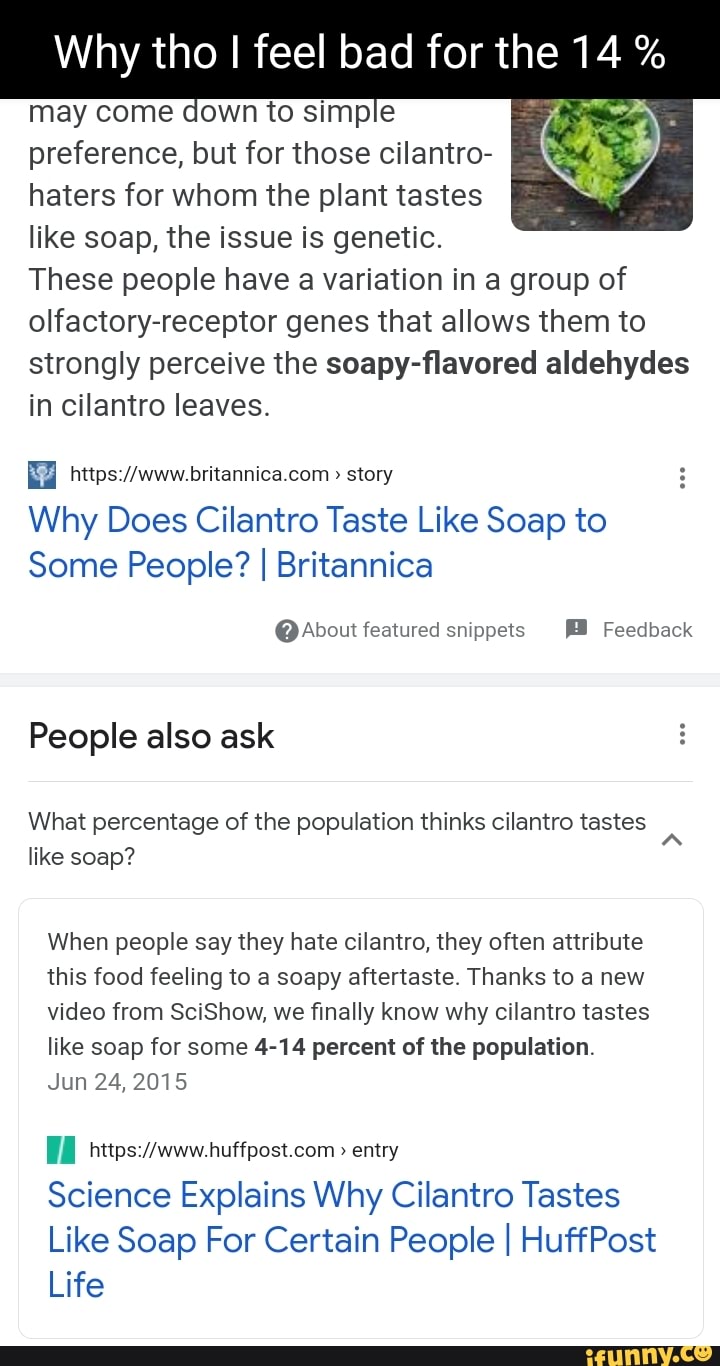The height and width of the screenshot is (1366, 720).
Task: Collapse the cilantro percentage question chevron
Action: click(672, 840)
